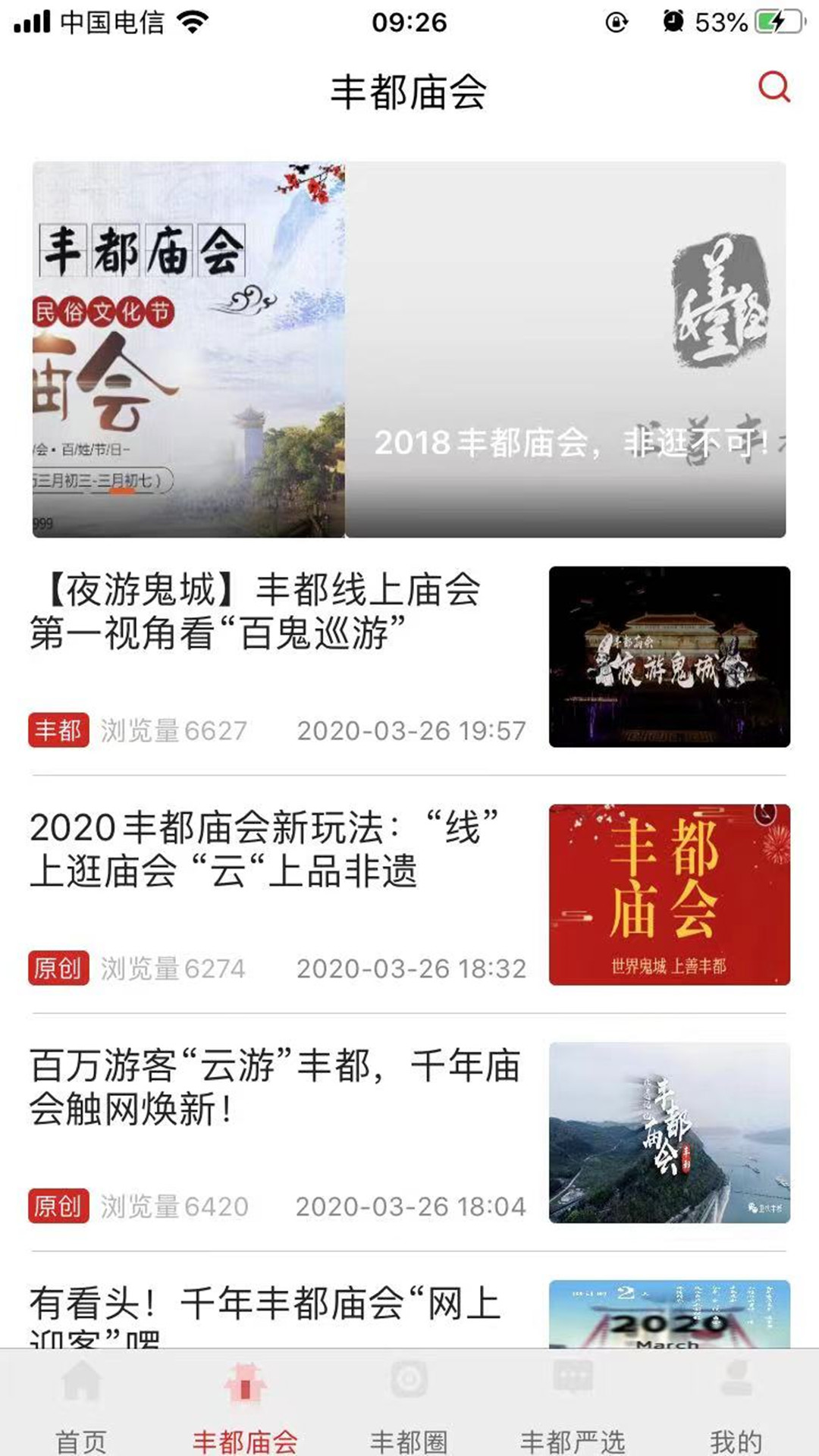Image resolution: width=819 pixels, height=1456 pixels.
Task: Open the 有看头！千年丰都庙会 article
Action: [273, 1301]
